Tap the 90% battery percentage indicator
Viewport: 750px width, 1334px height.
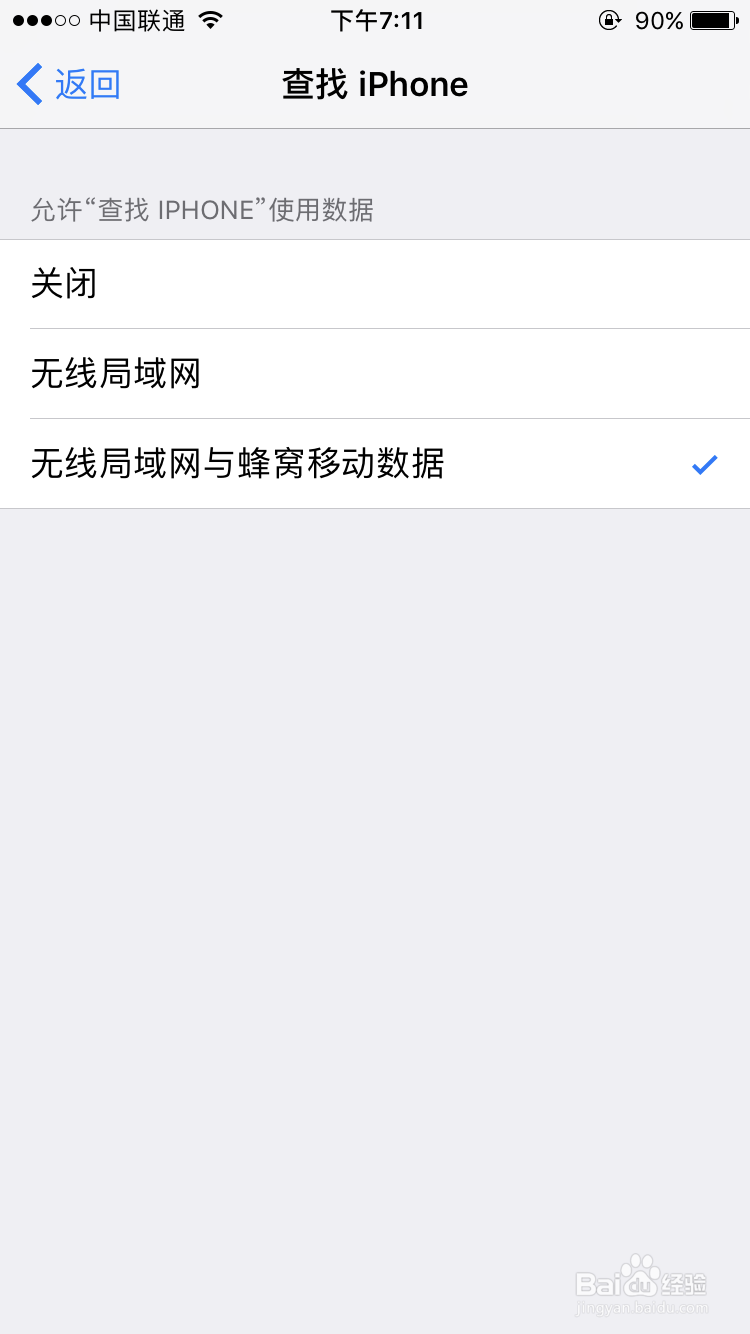[x=660, y=19]
